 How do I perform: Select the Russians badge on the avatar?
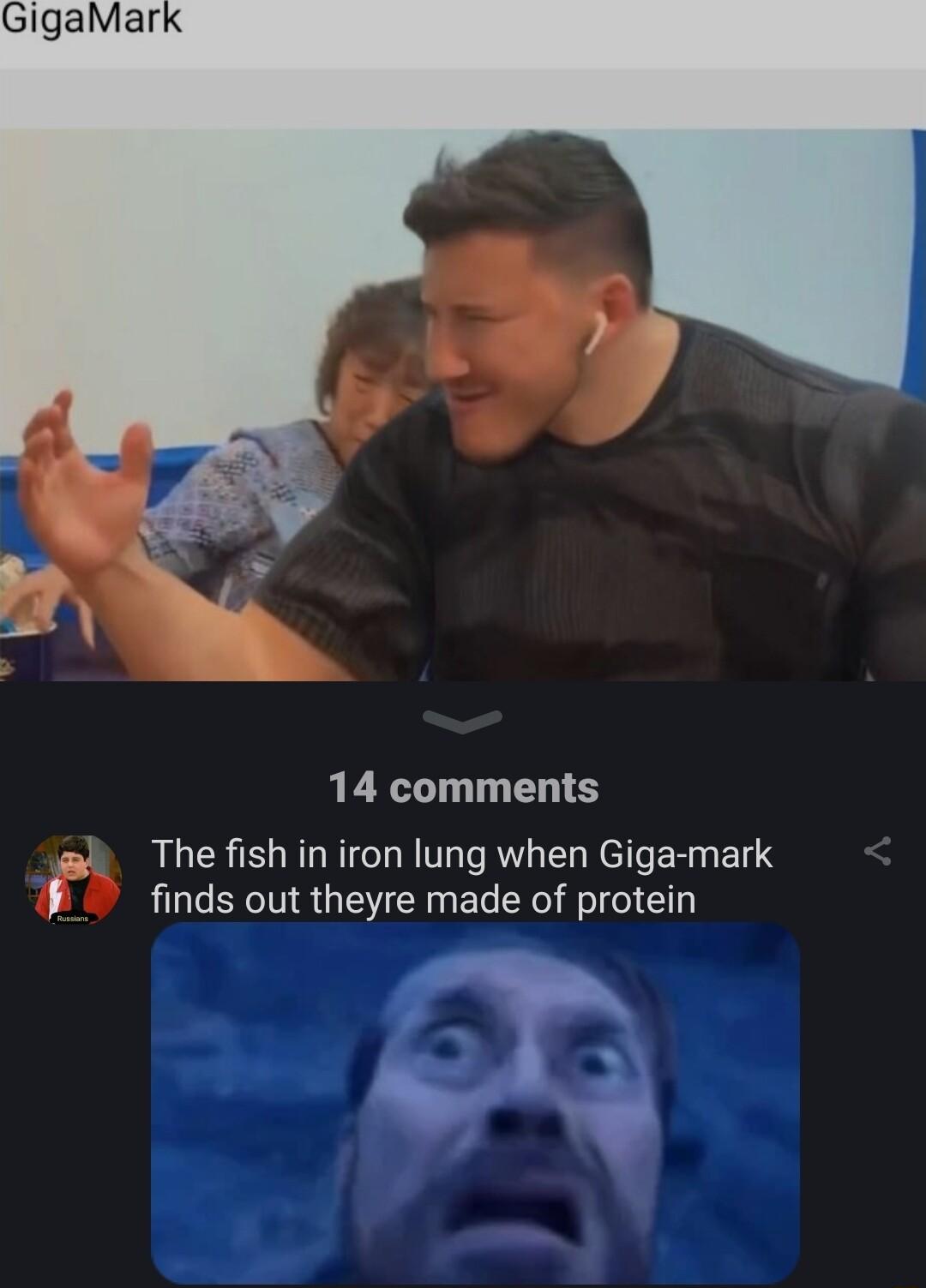tap(72, 919)
